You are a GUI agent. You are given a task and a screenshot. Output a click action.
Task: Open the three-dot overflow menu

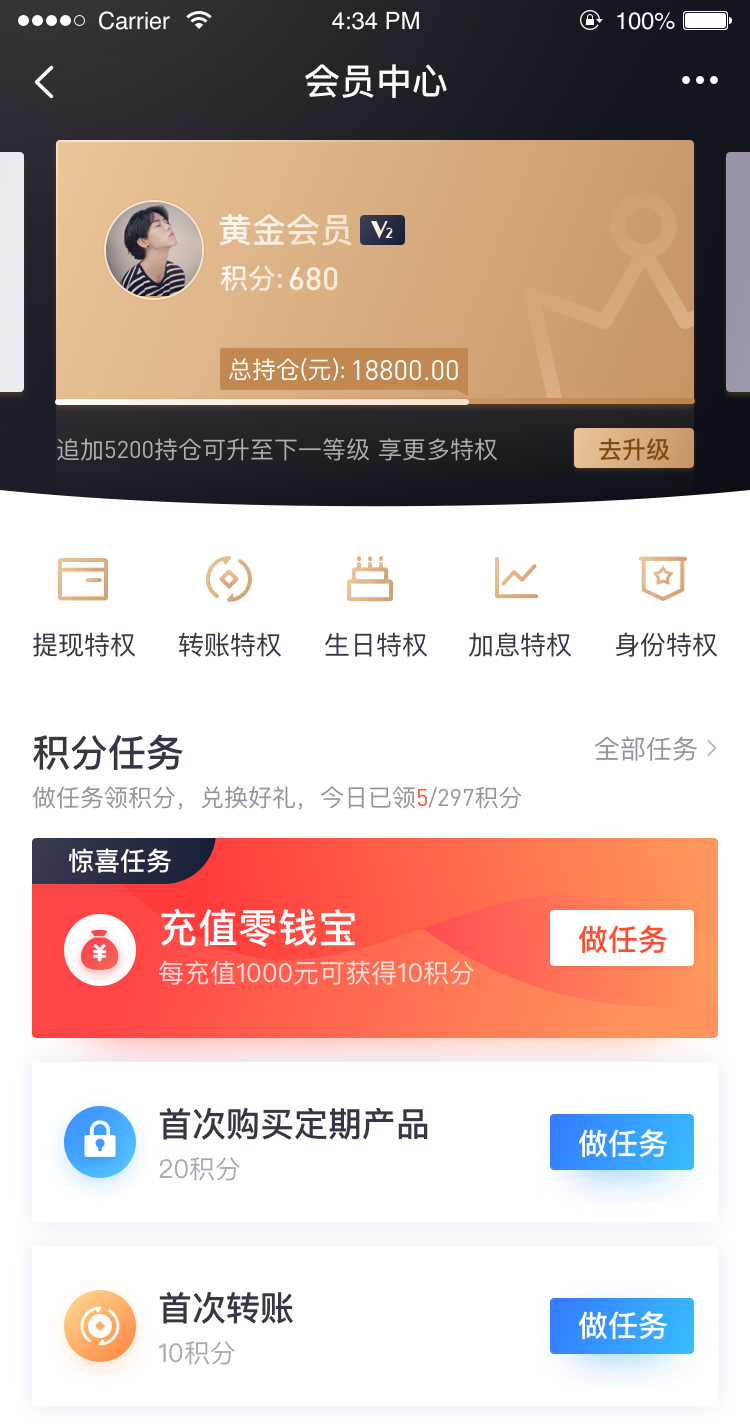tap(700, 81)
